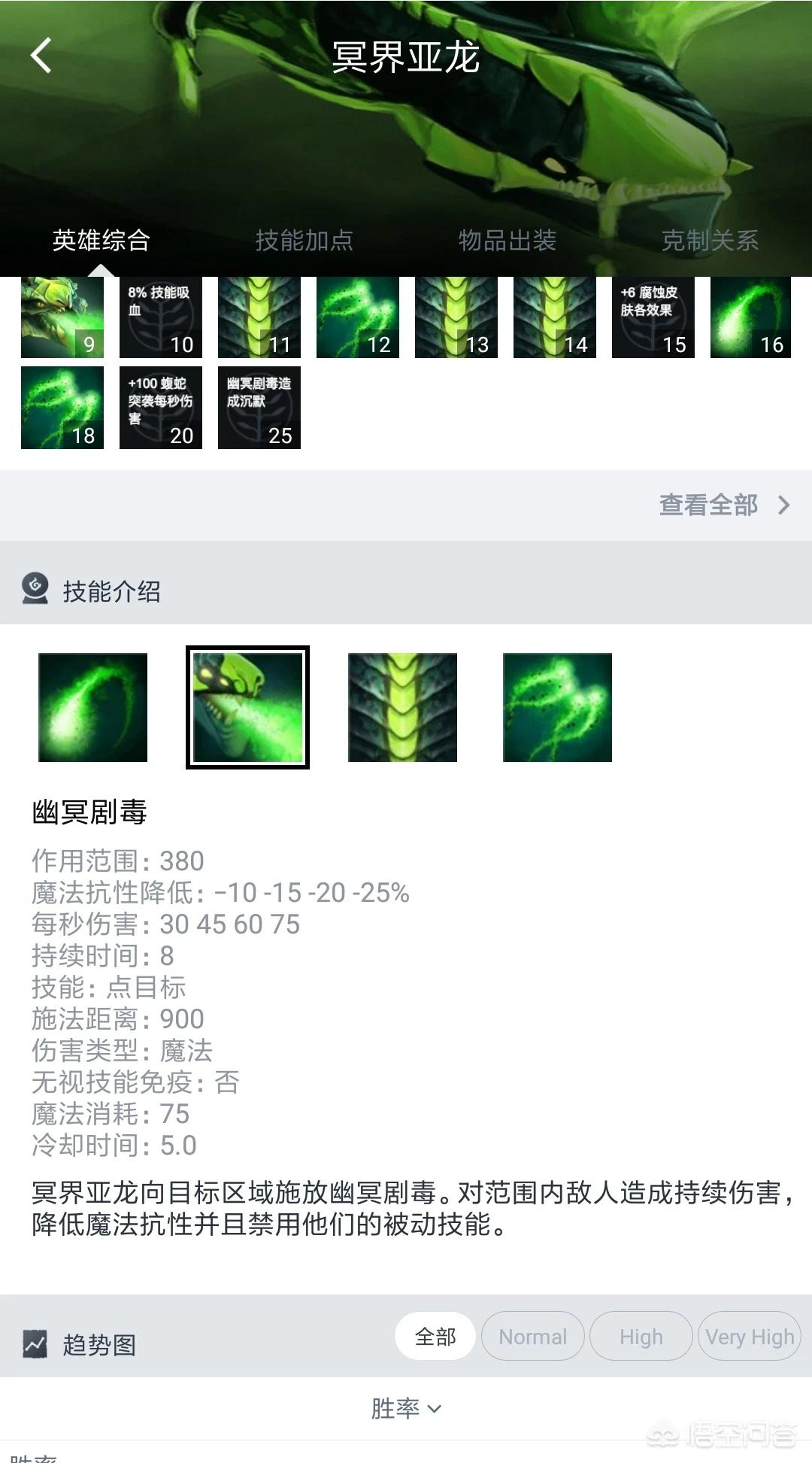Screen dimensions: 812x1463
Task: Select the 英雄综合 tab
Action: 101,241
